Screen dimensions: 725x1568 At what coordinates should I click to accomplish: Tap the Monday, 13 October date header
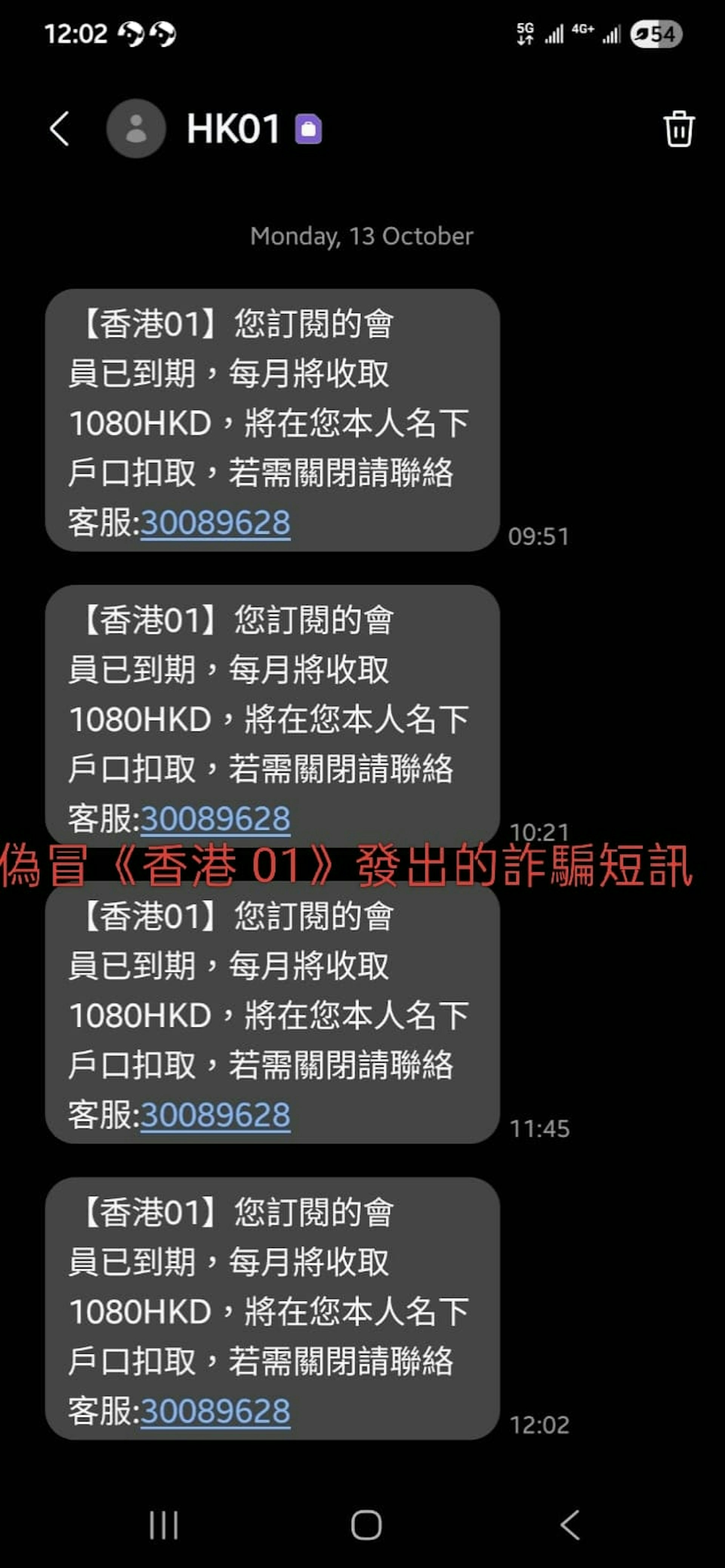[362, 236]
